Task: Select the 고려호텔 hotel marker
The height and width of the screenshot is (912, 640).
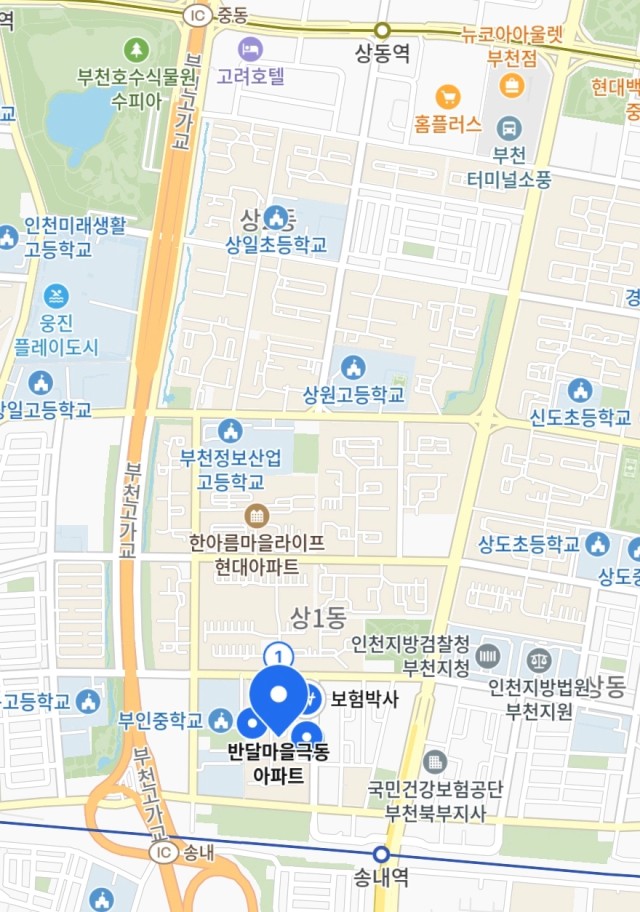Action: [249, 47]
